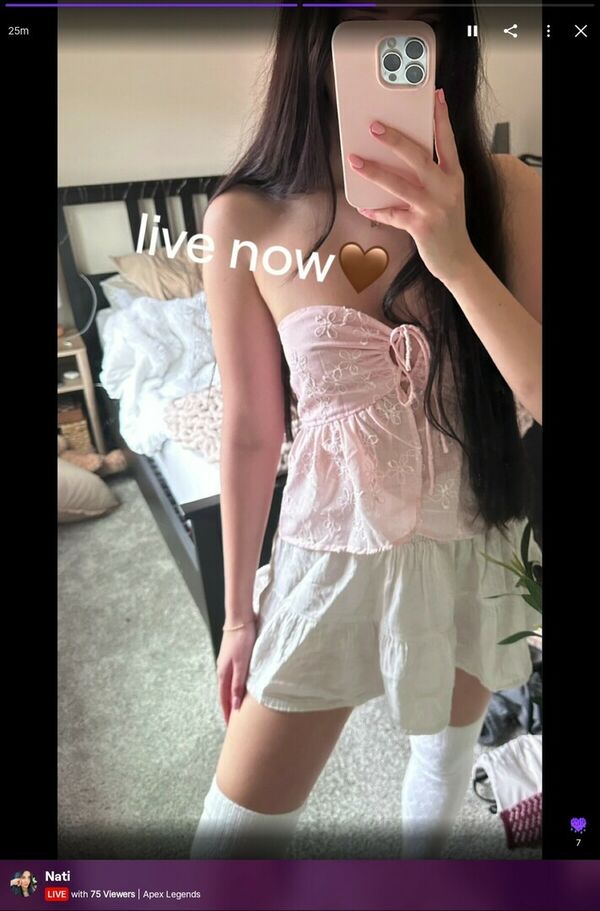
Task: Open the overflow menu
Action: click(548, 31)
